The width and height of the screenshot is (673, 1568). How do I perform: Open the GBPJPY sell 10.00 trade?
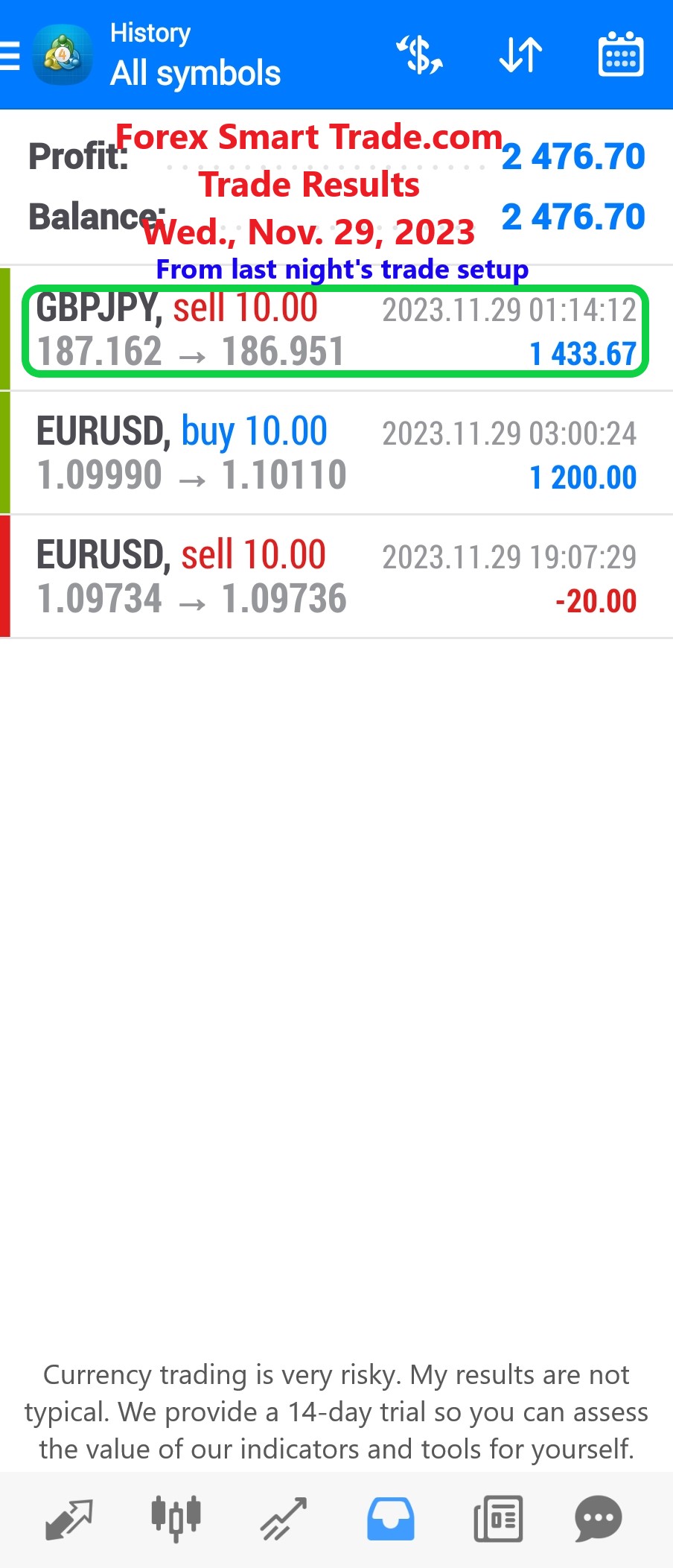click(x=335, y=330)
